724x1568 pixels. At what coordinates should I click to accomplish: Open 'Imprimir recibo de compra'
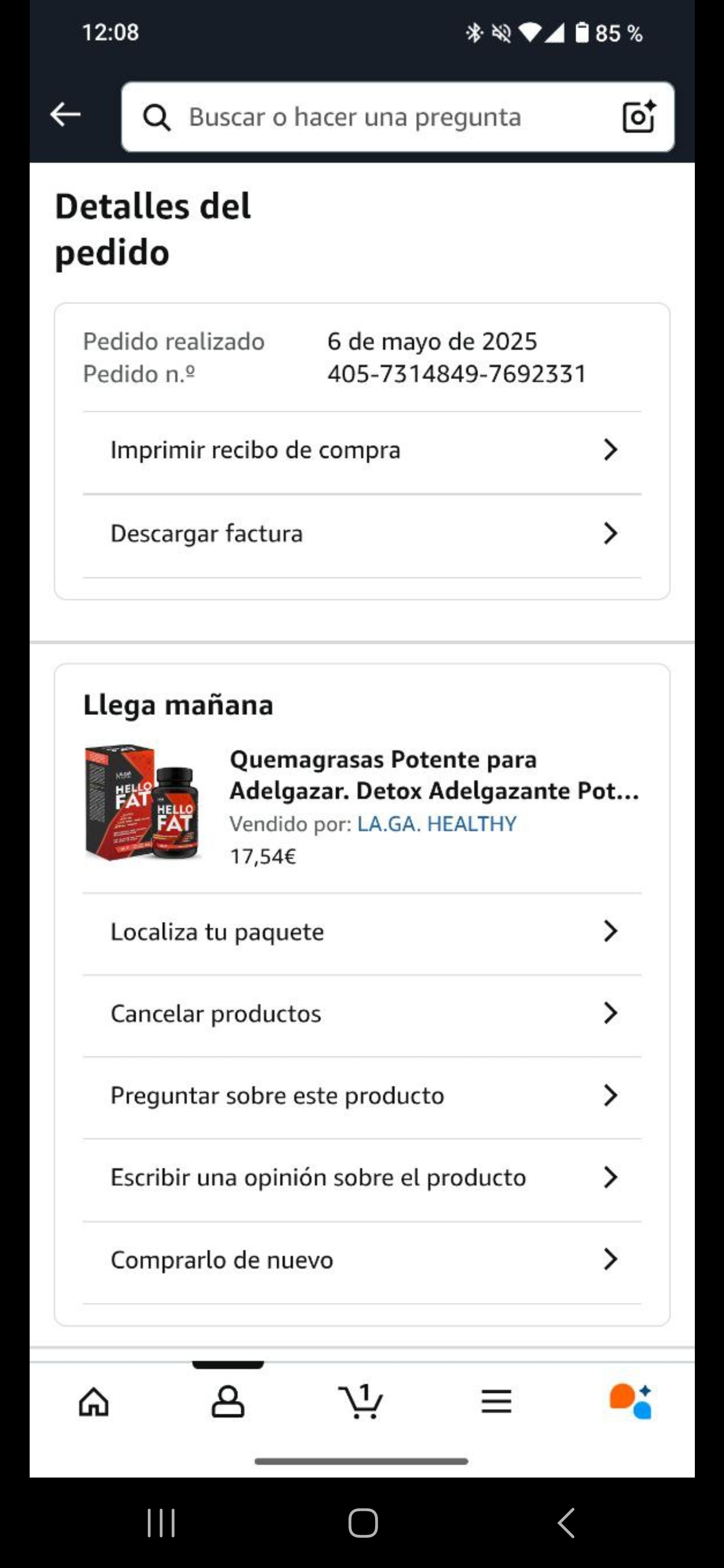coord(363,450)
